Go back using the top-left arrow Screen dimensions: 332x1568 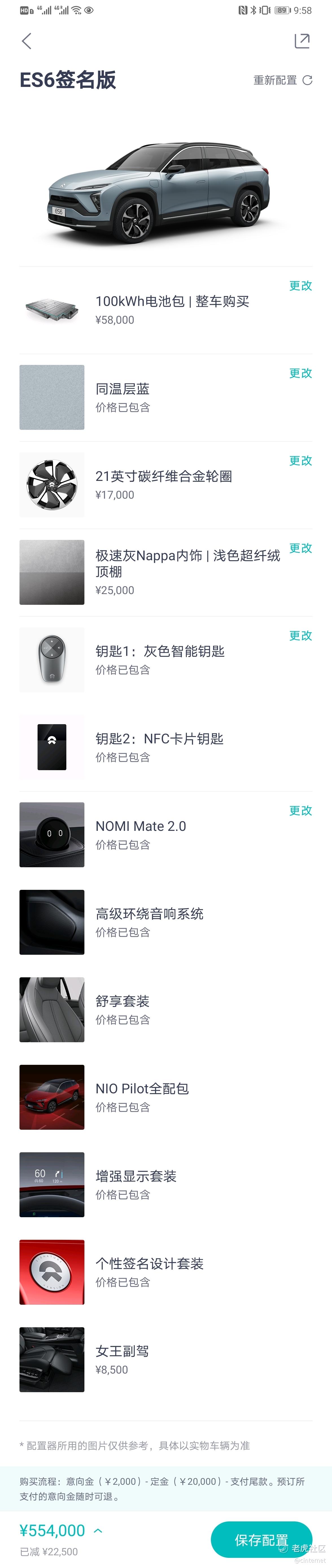26,41
